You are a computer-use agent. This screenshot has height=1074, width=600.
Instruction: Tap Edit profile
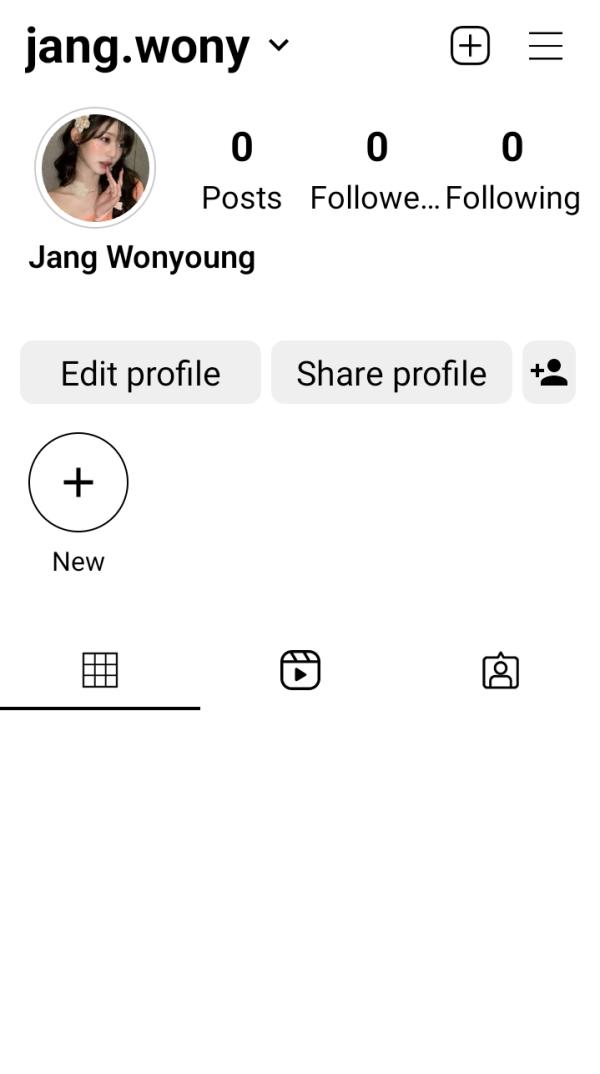click(140, 373)
